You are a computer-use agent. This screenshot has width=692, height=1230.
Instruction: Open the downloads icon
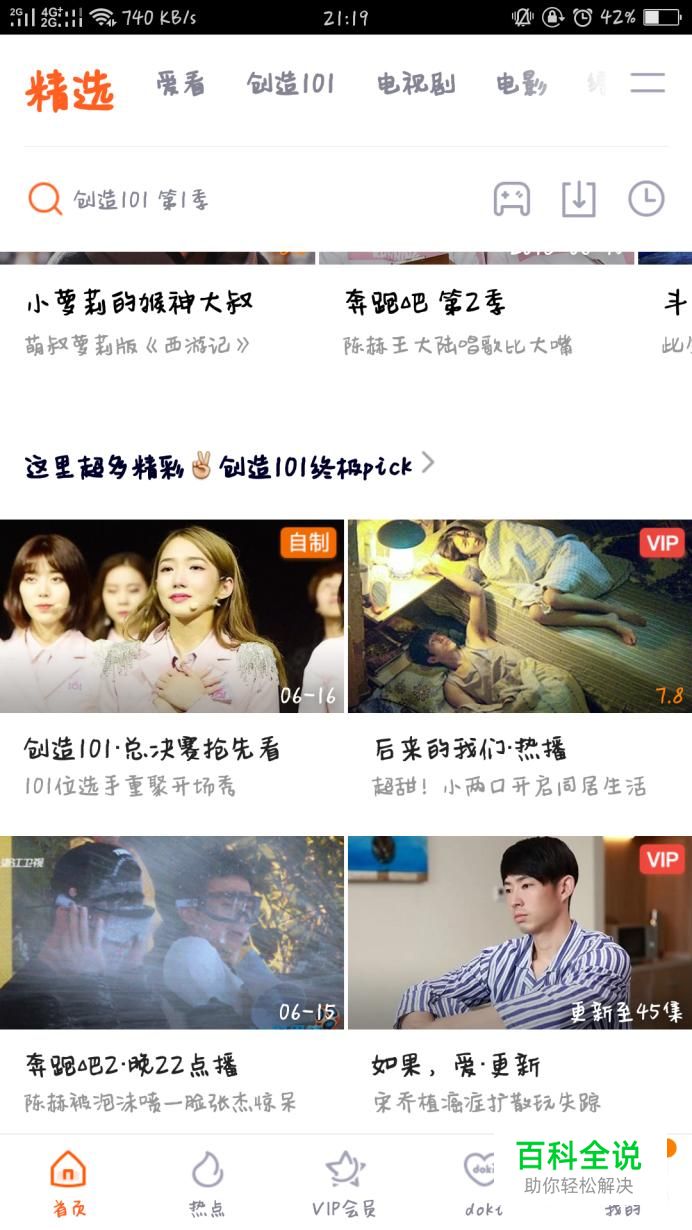[578, 199]
